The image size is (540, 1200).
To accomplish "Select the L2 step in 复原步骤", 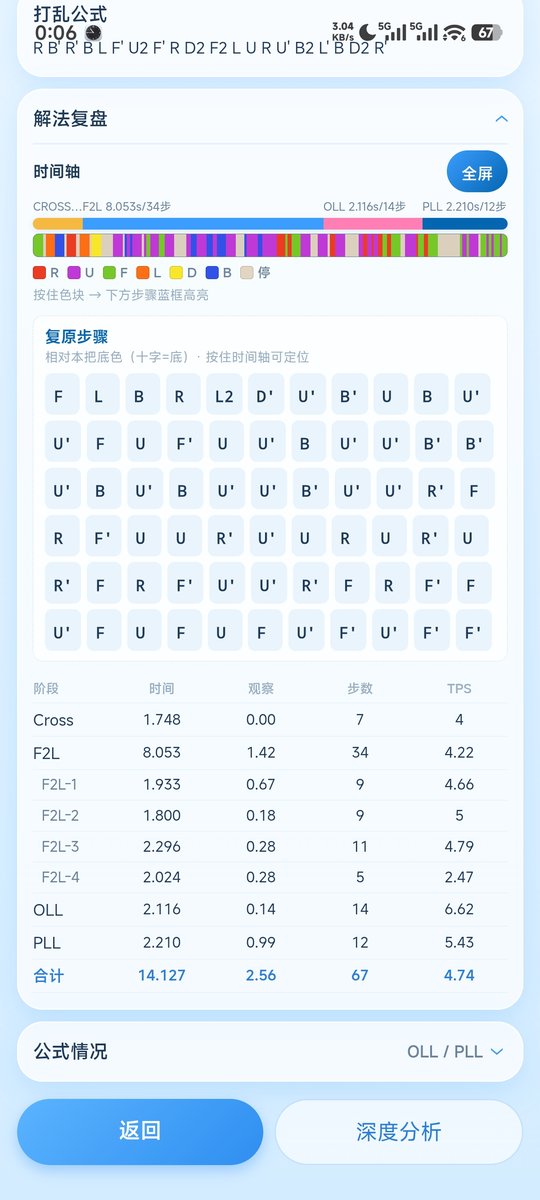I will click(224, 395).
